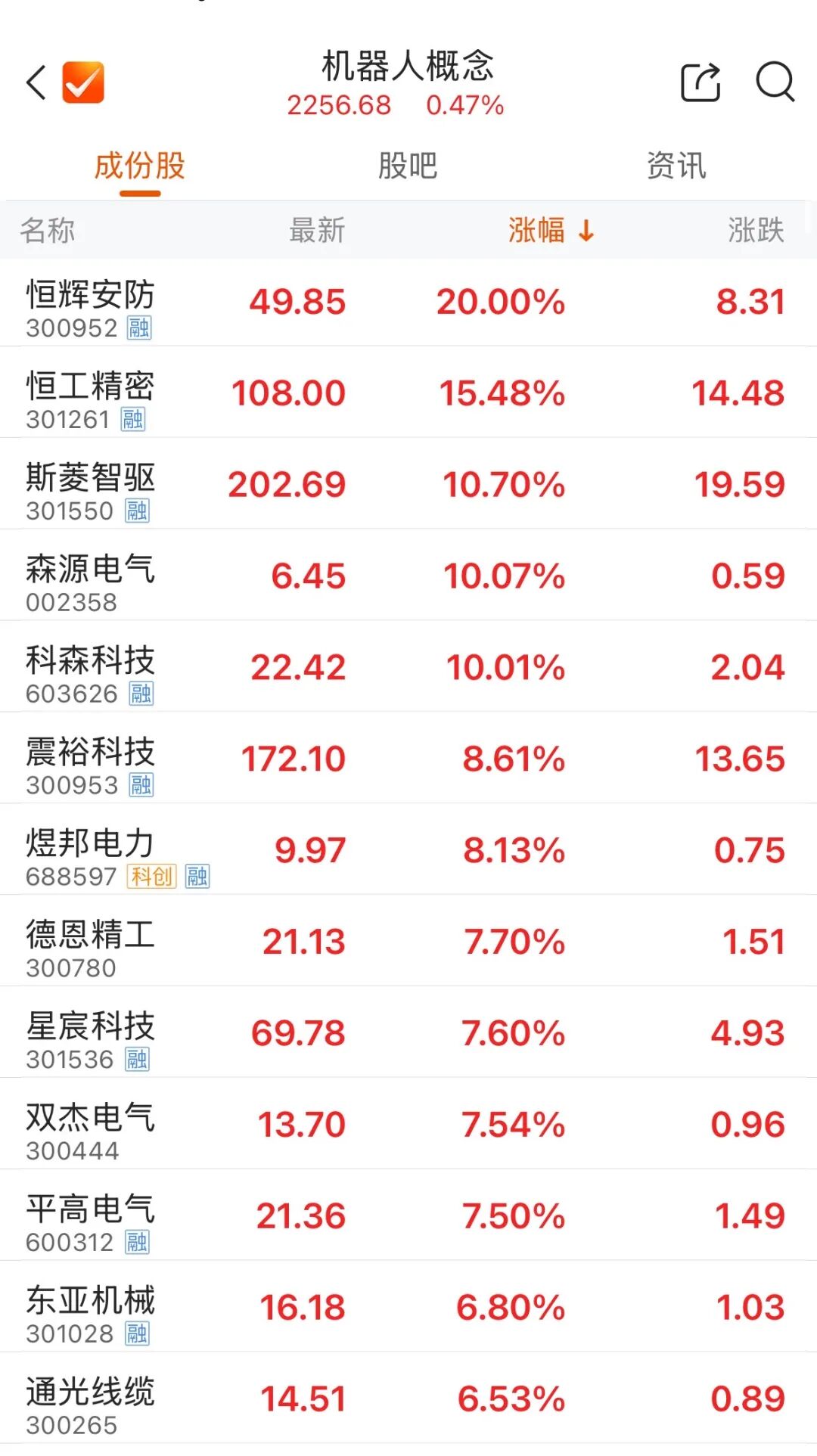Switch to the 股吧 tab
Viewport: 817px width, 1456px height.
(x=408, y=166)
